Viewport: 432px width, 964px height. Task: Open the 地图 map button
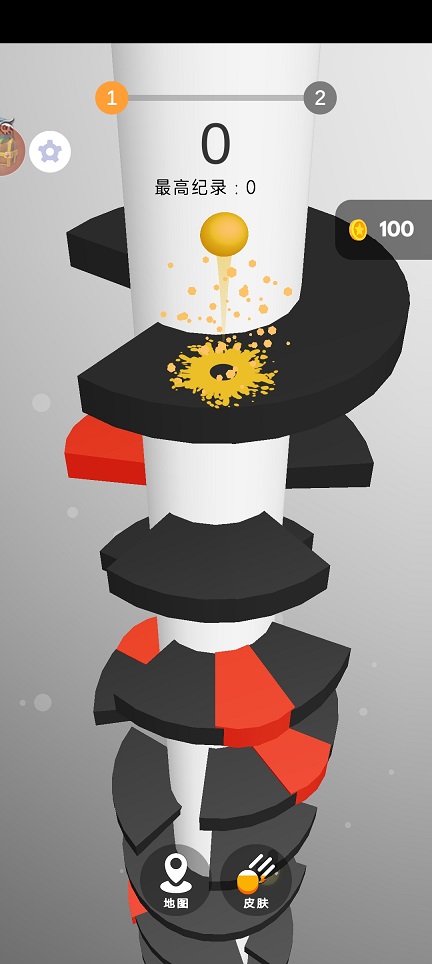[x=175, y=880]
